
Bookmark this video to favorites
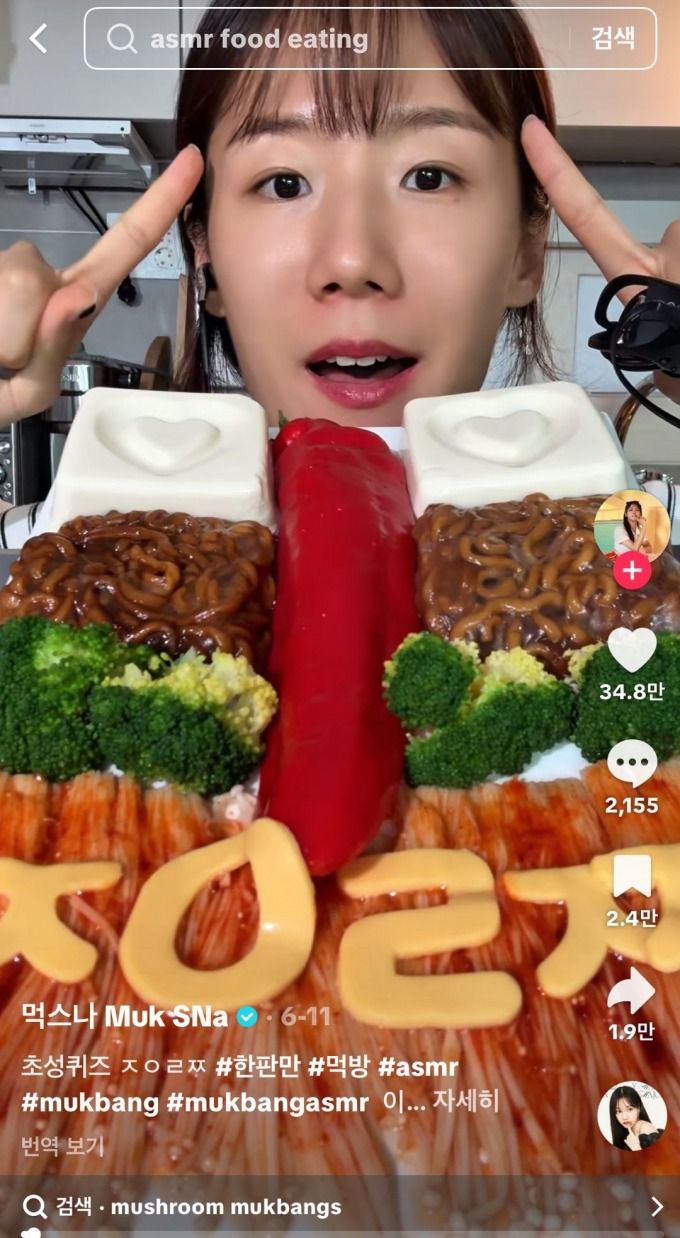(x=632, y=877)
